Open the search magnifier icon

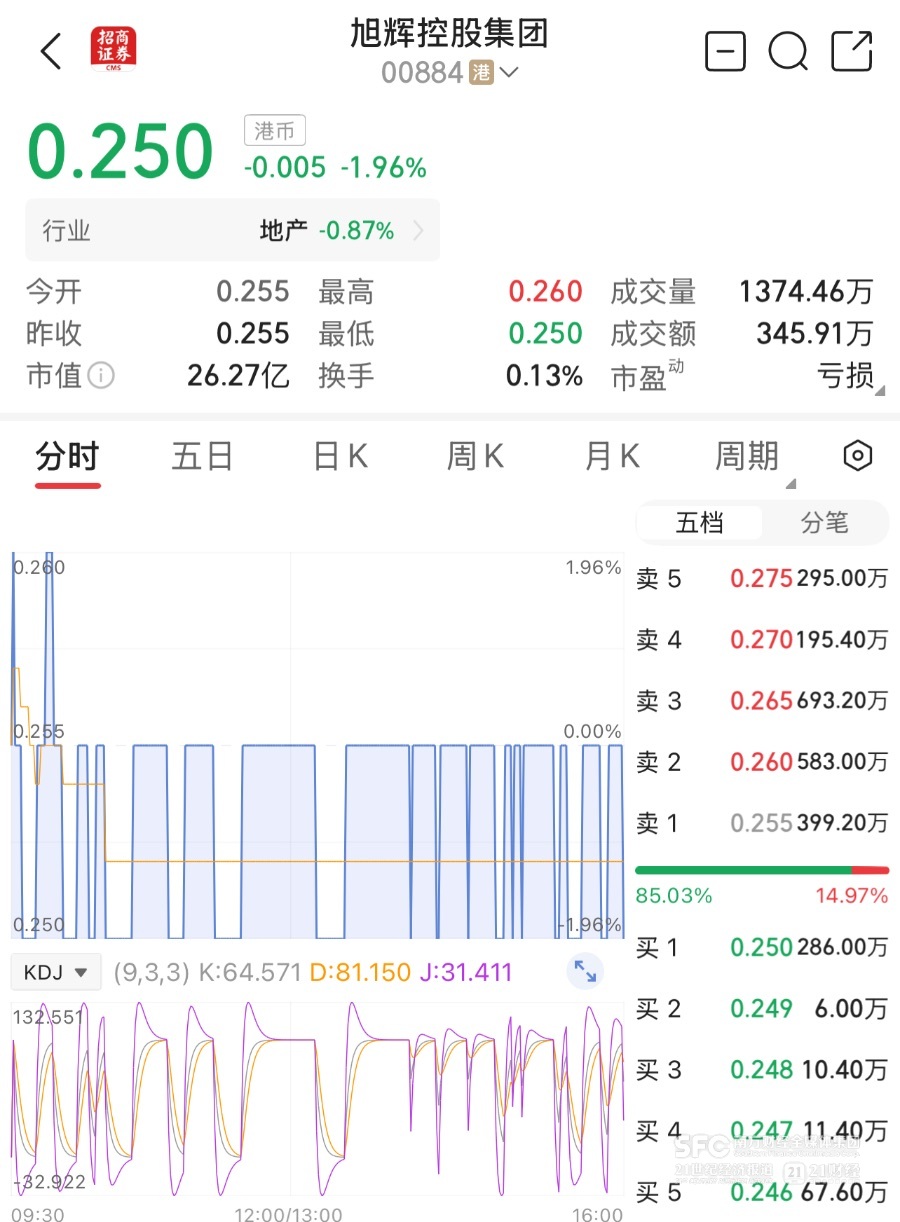pos(788,51)
